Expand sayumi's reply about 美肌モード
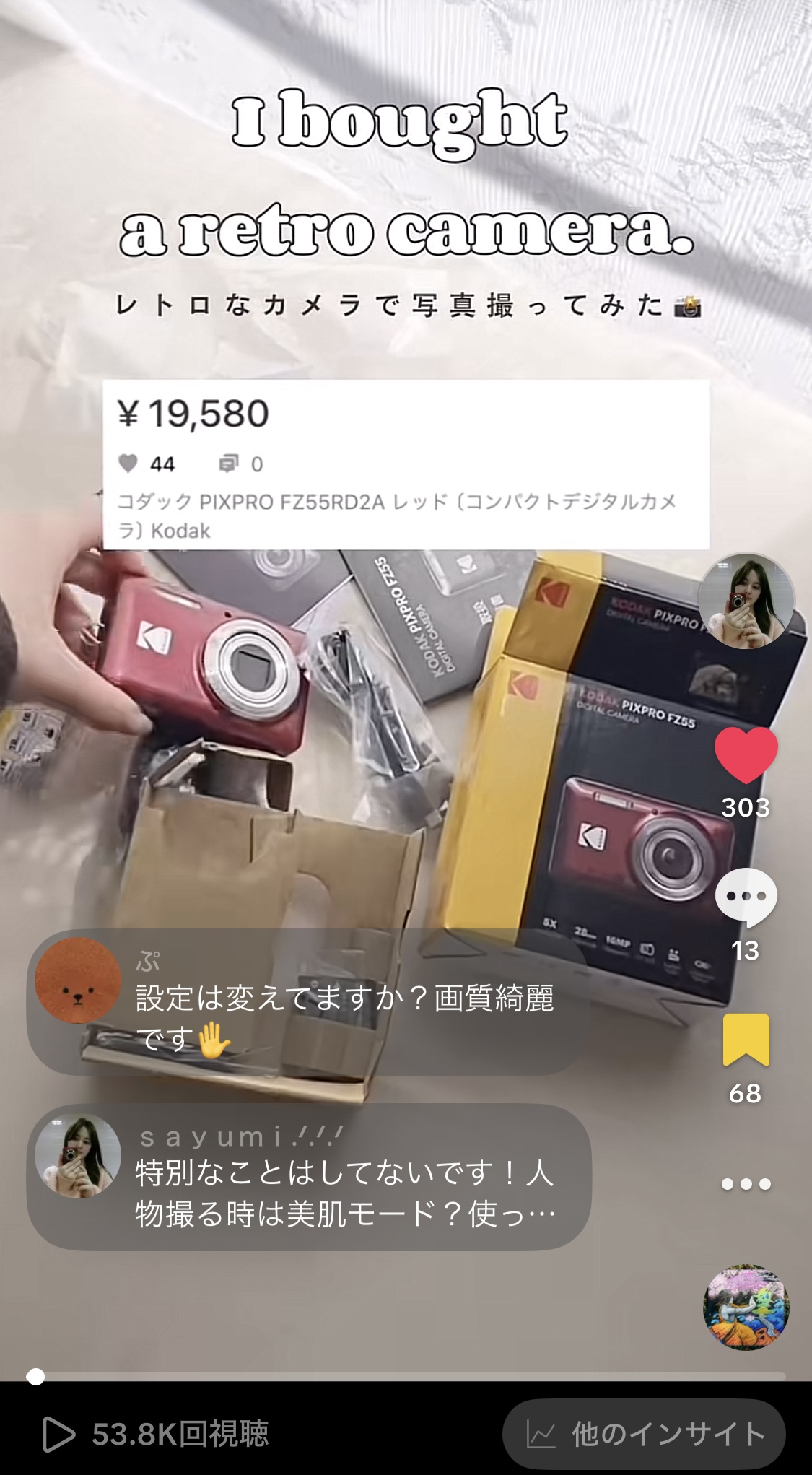The width and height of the screenshot is (812, 1475). click(x=308, y=1178)
